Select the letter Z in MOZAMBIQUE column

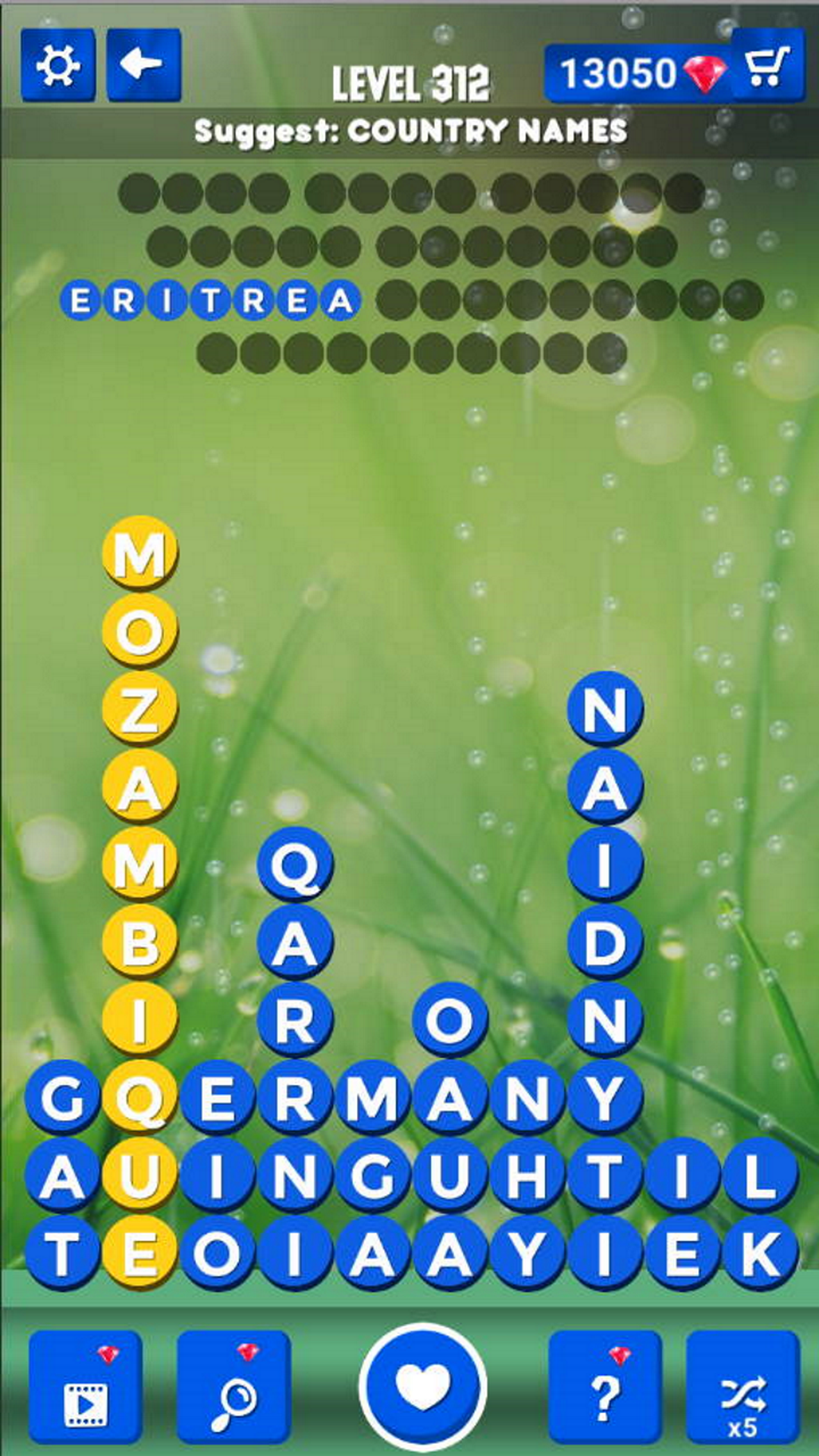click(140, 710)
